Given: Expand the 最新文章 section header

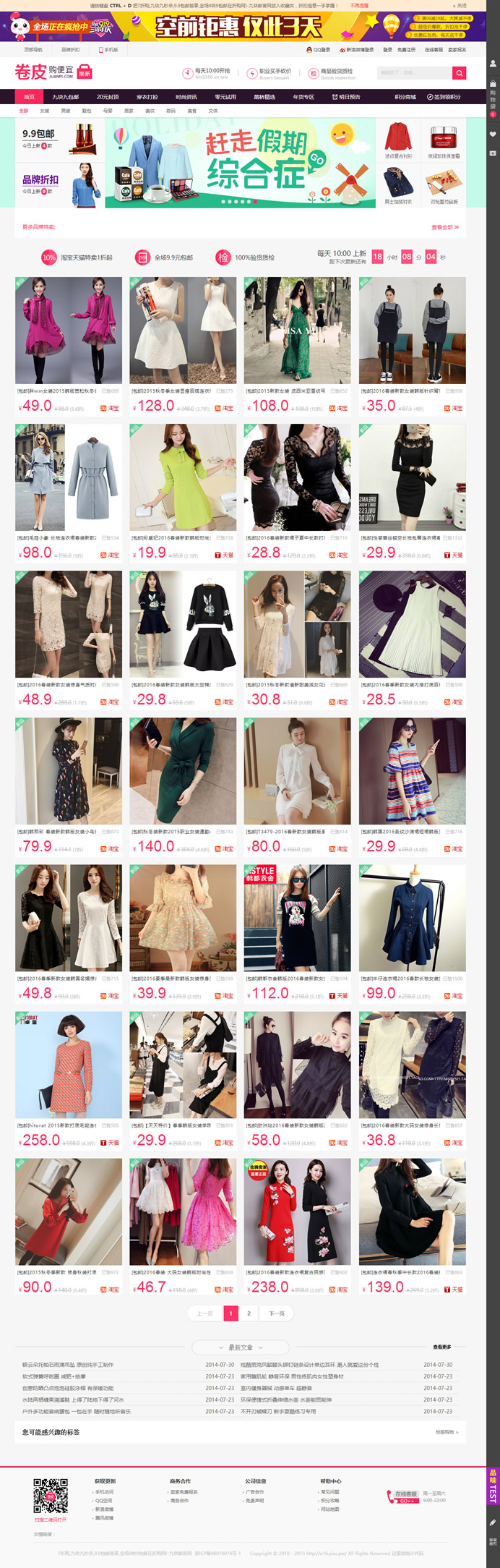Looking at the screenshot, I should point(241,1347).
